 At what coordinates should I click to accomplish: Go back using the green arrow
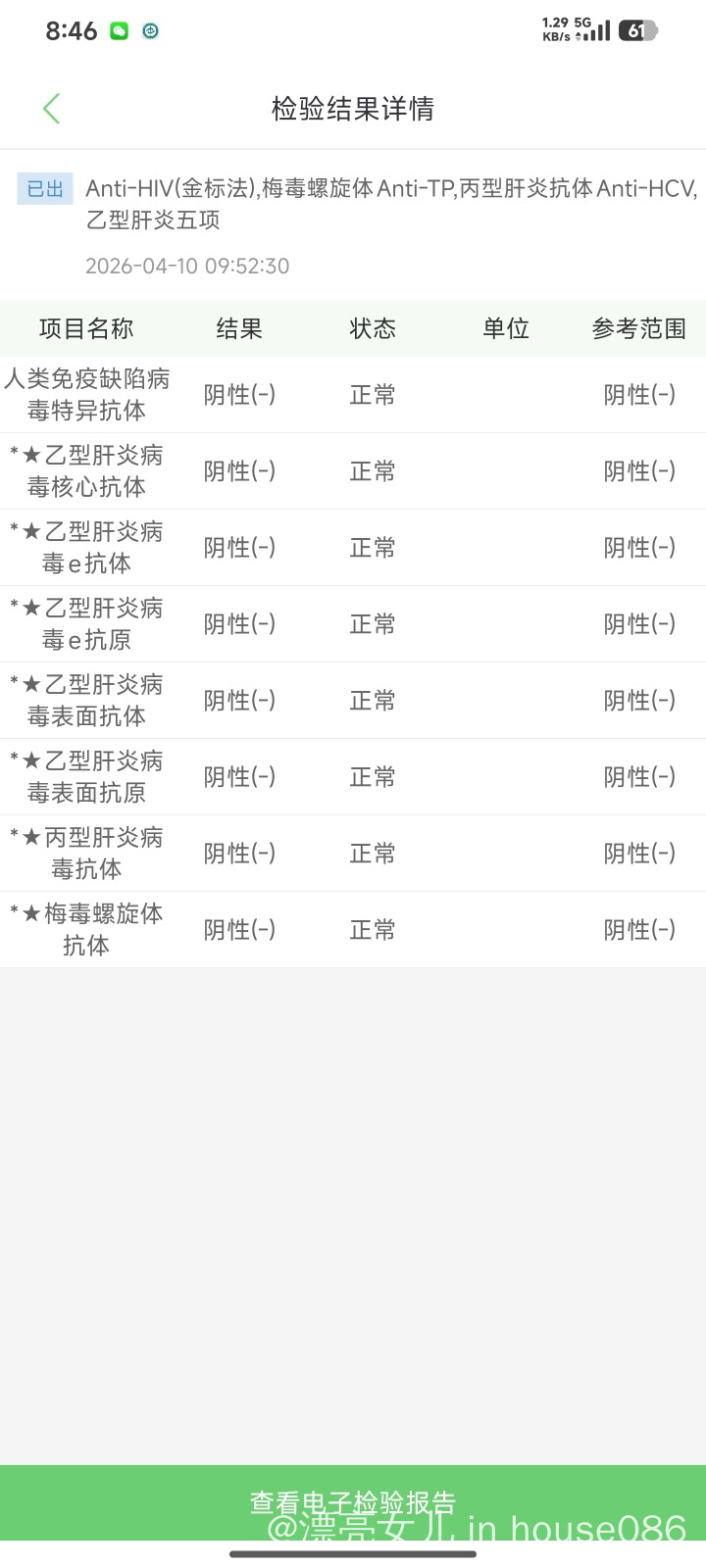coord(52,109)
